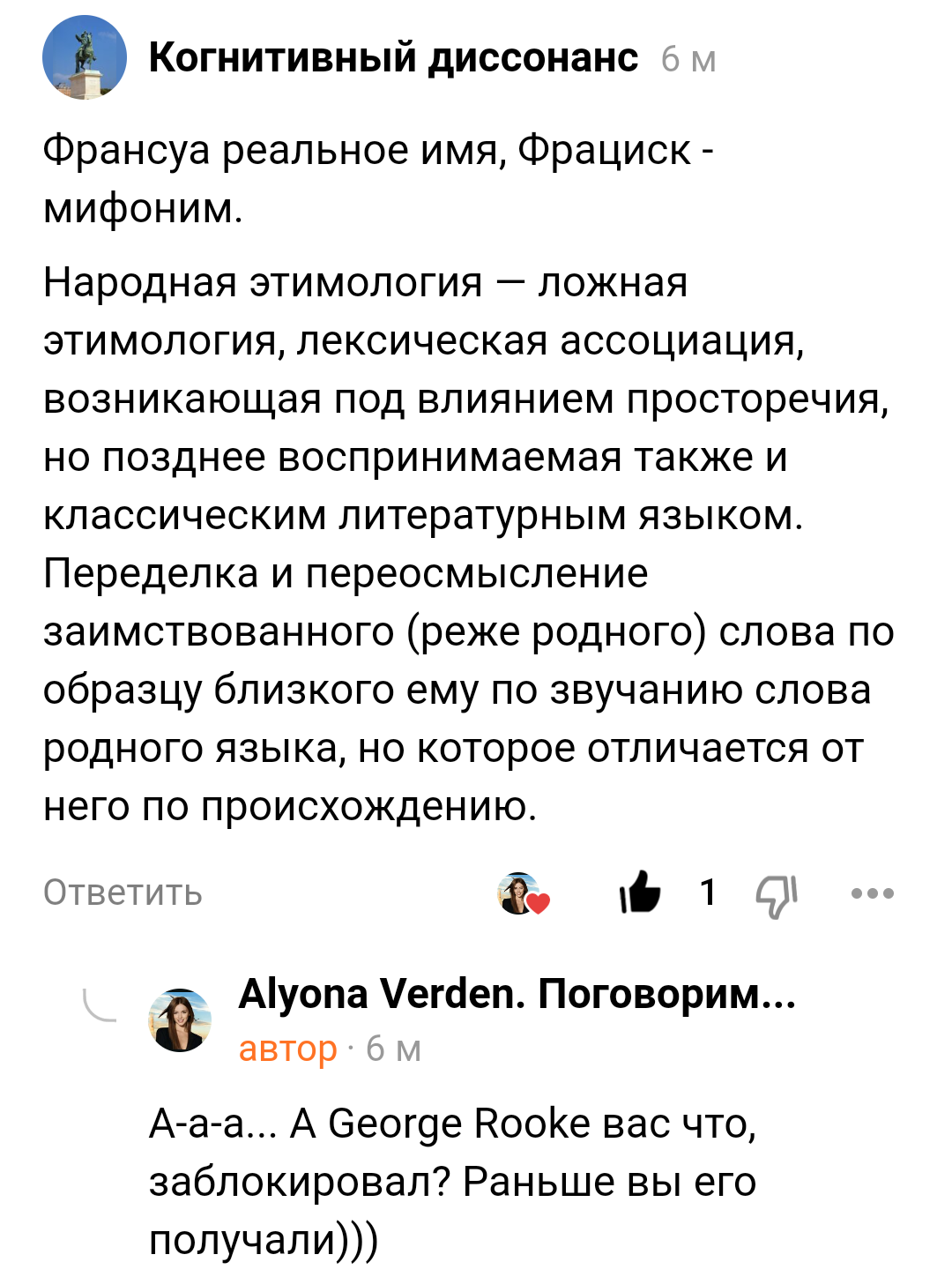The width and height of the screenshot is (952, 1277).
Task: Open Alyona Verden's profile avatar
Action: pyautogui.click(x=180, y=1020)
